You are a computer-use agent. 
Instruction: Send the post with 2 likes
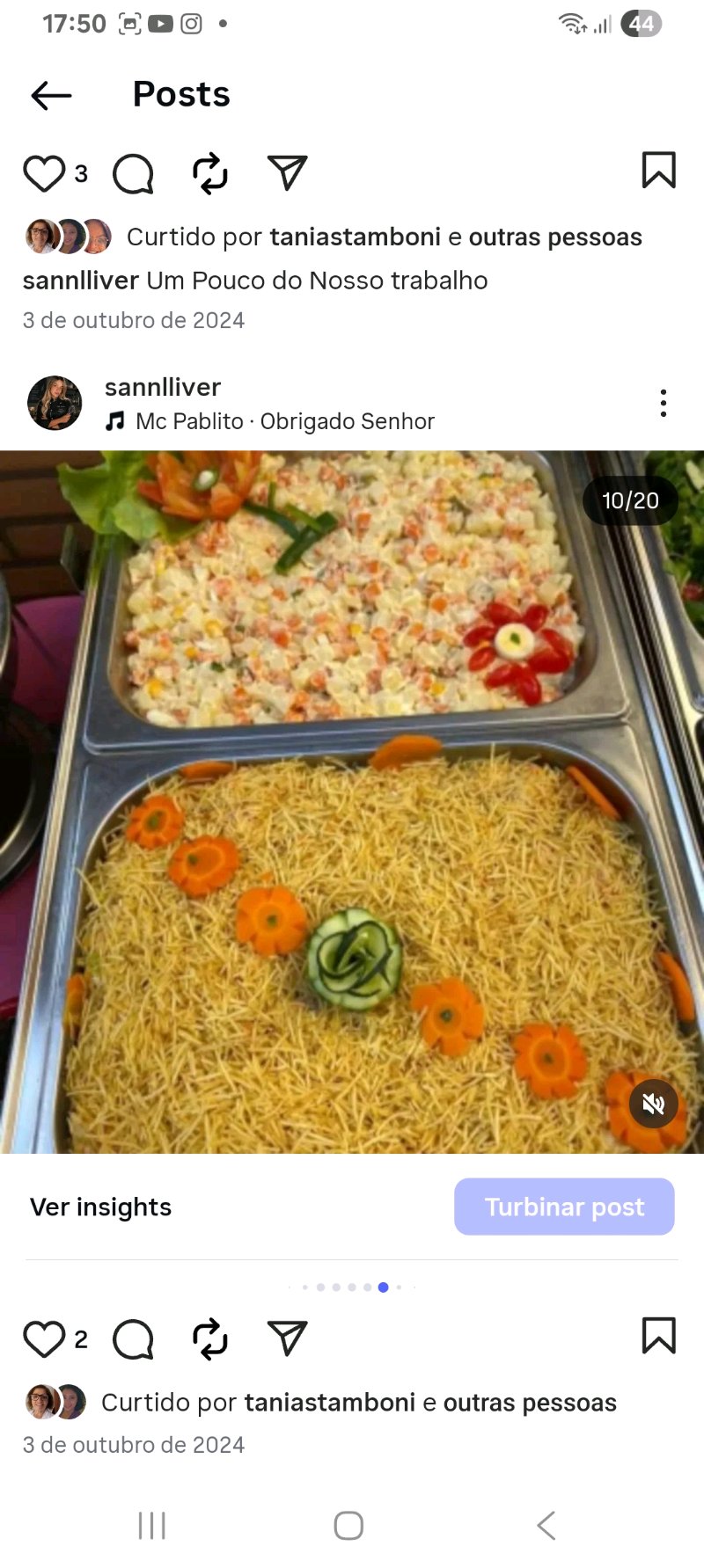(287, 1338)
